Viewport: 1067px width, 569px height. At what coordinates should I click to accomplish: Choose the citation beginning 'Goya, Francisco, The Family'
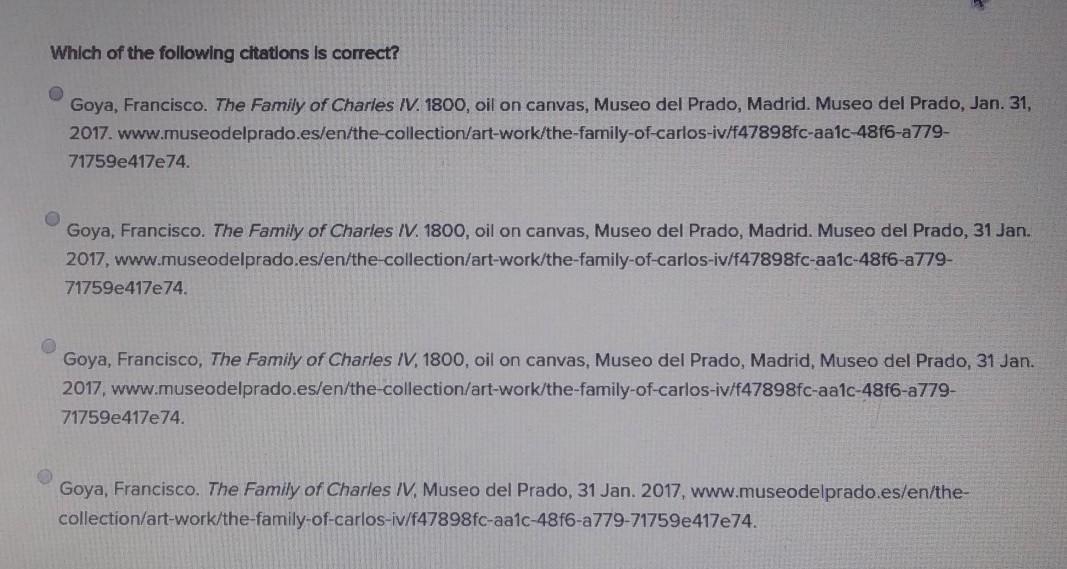[x=48, y=346]
